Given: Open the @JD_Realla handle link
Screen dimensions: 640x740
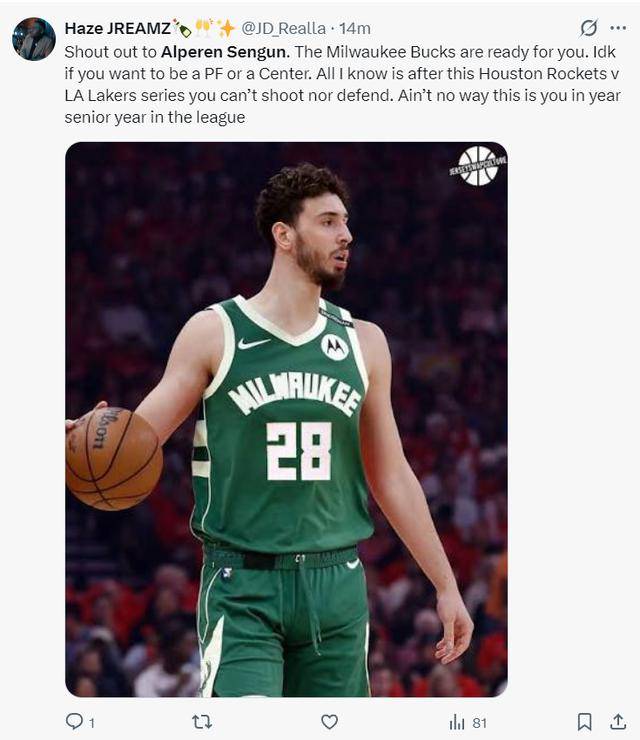Looking at the screenshot, I should click(x=284, y=28).
